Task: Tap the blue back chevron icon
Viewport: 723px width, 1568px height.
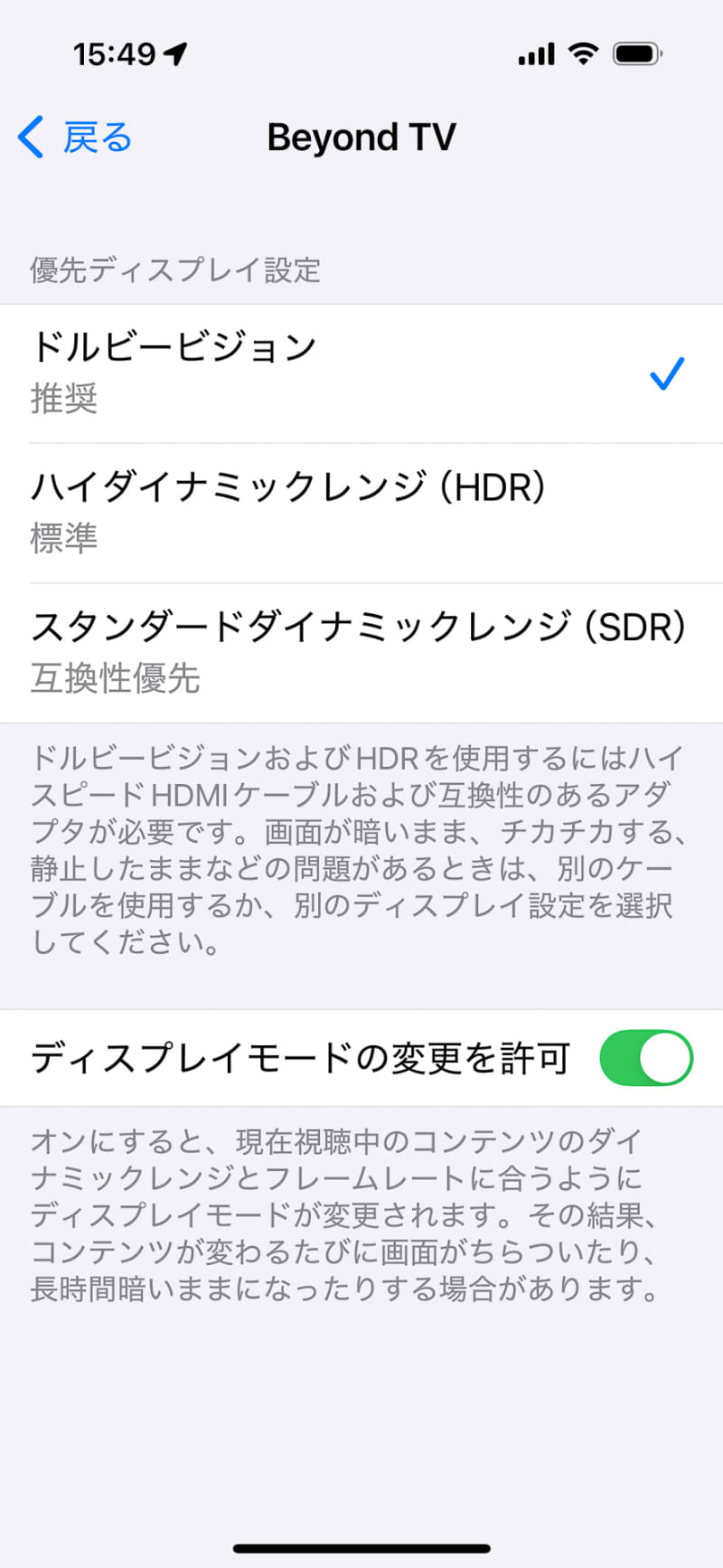Action: click(29, 137)
